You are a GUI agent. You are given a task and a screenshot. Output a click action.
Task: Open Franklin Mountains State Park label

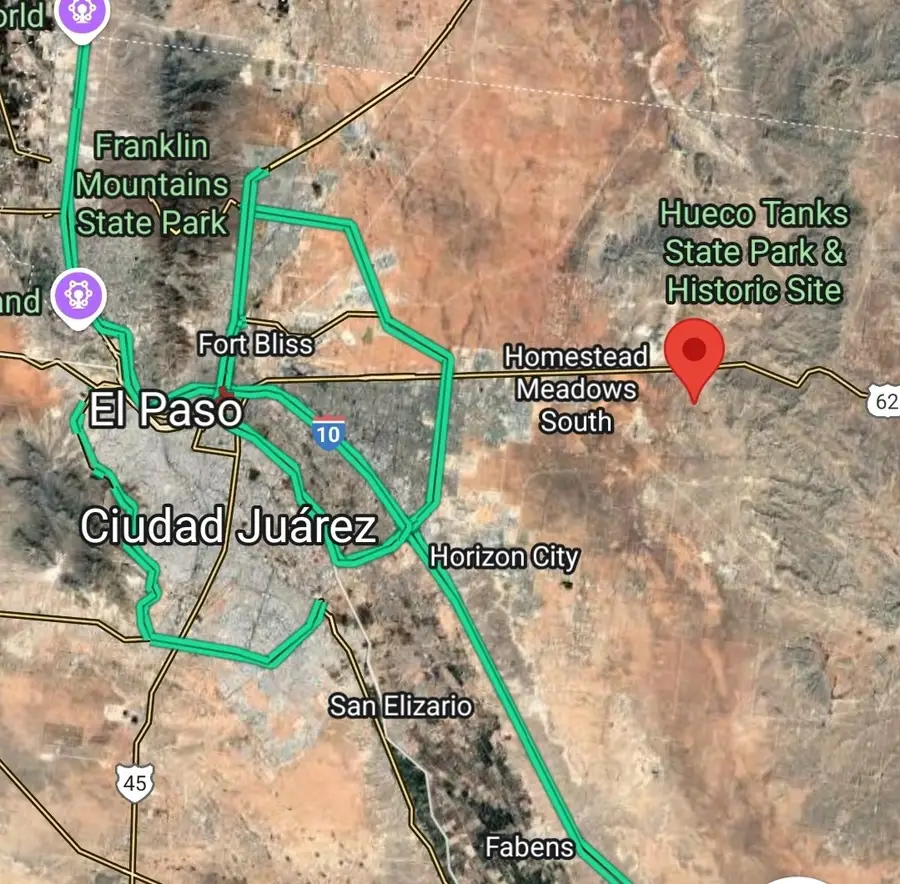coord(152,185)
